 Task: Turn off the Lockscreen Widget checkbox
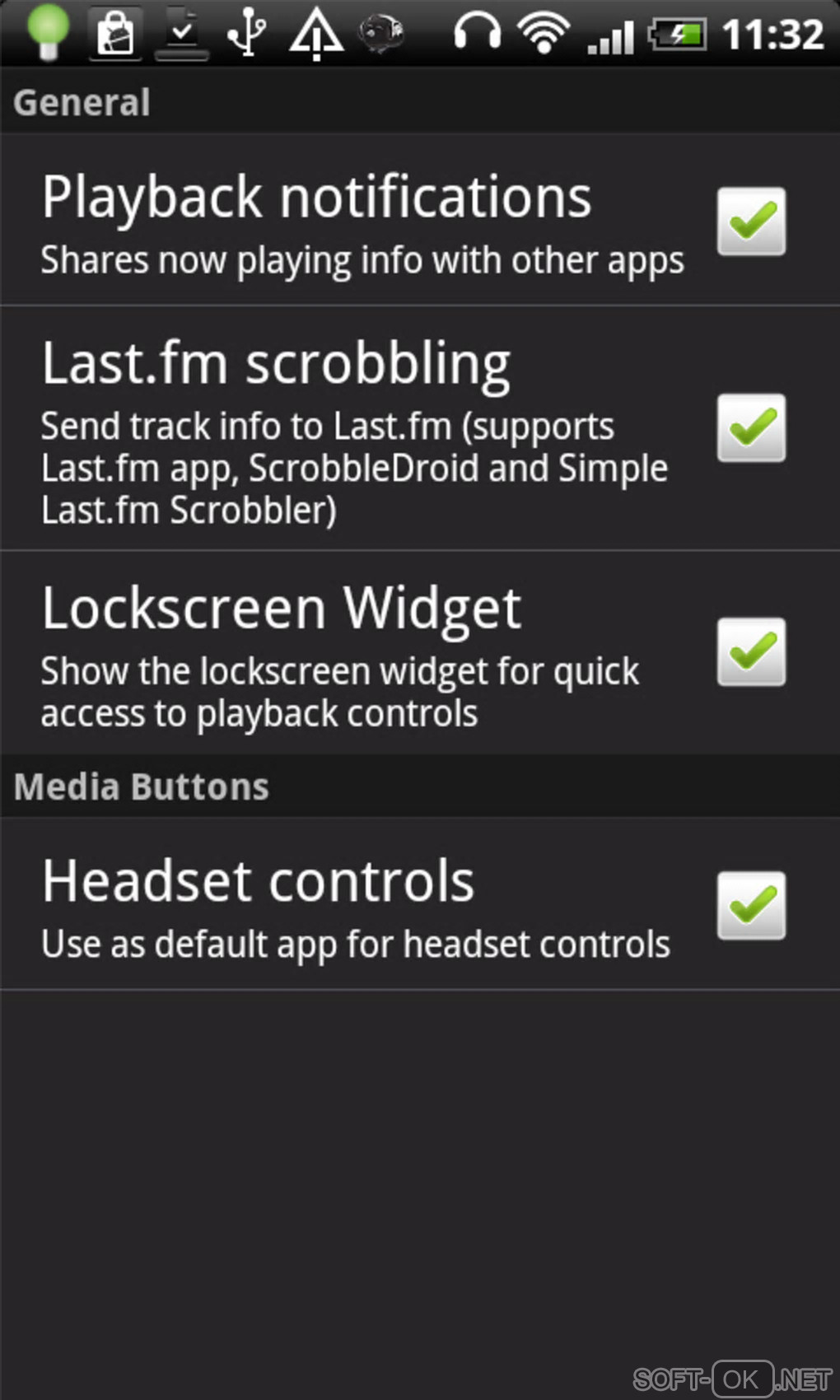click(x=751, y=651)
